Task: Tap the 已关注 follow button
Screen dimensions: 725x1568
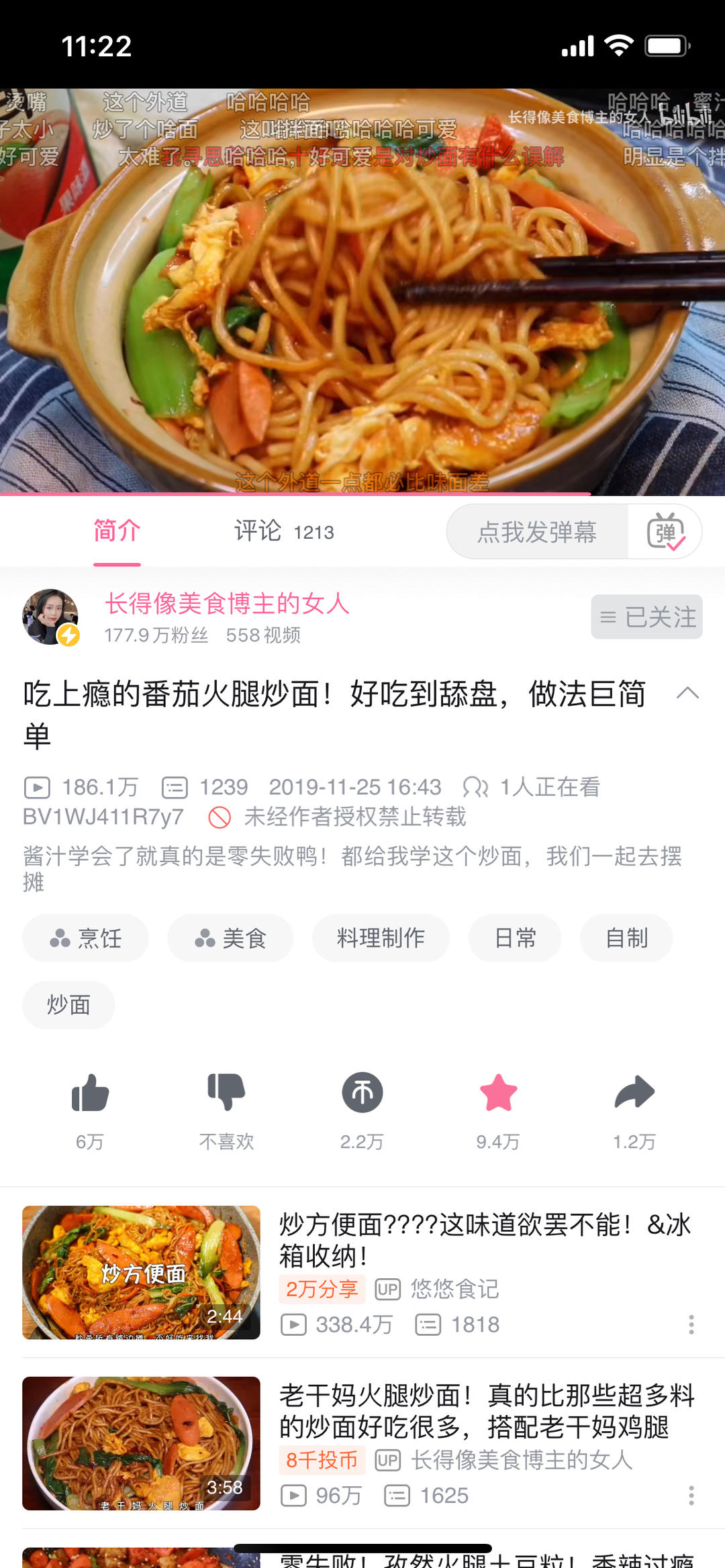Action: 646,617
